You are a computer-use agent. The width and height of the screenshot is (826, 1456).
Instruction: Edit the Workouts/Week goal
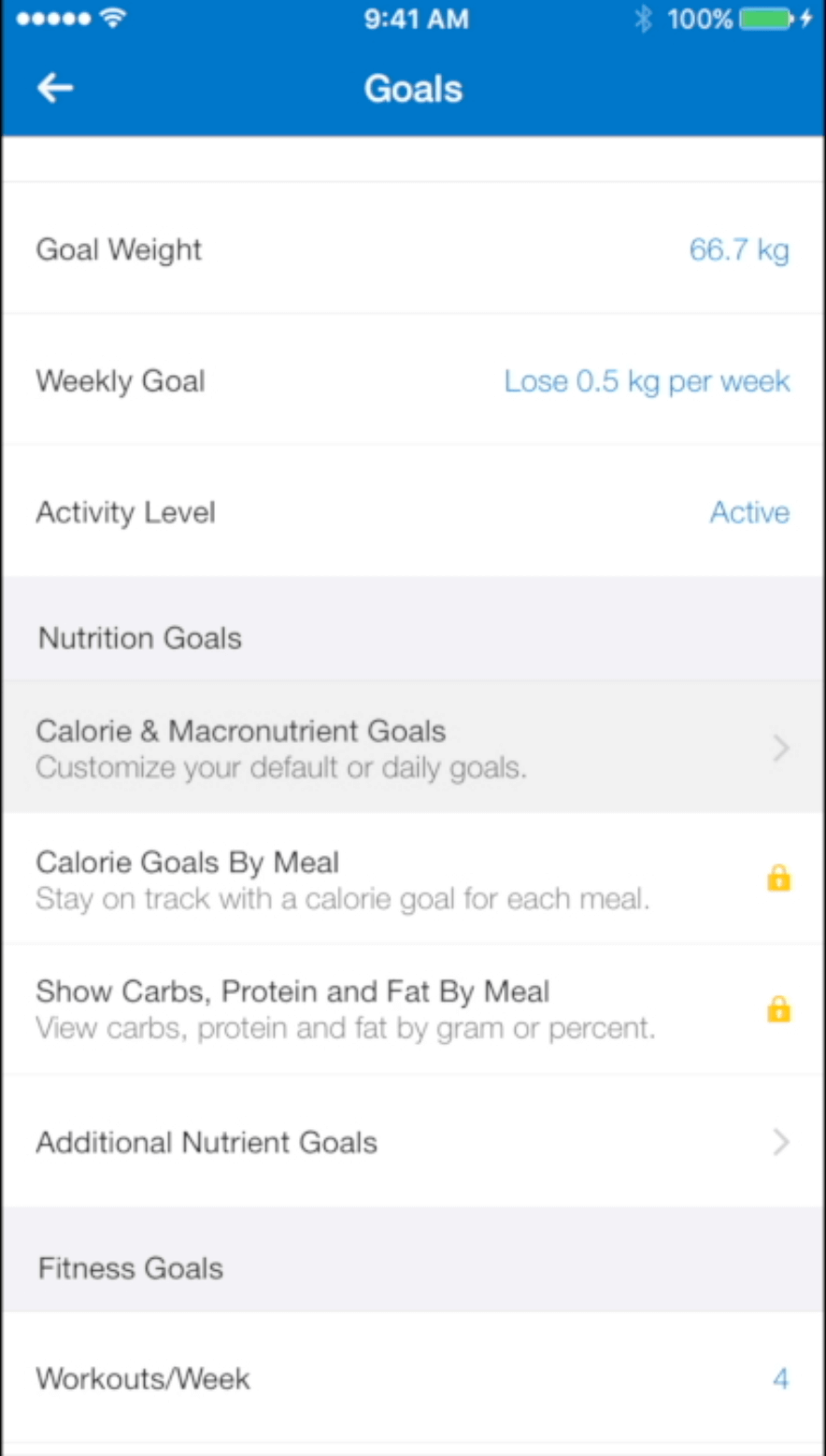tap(413, 1378)
